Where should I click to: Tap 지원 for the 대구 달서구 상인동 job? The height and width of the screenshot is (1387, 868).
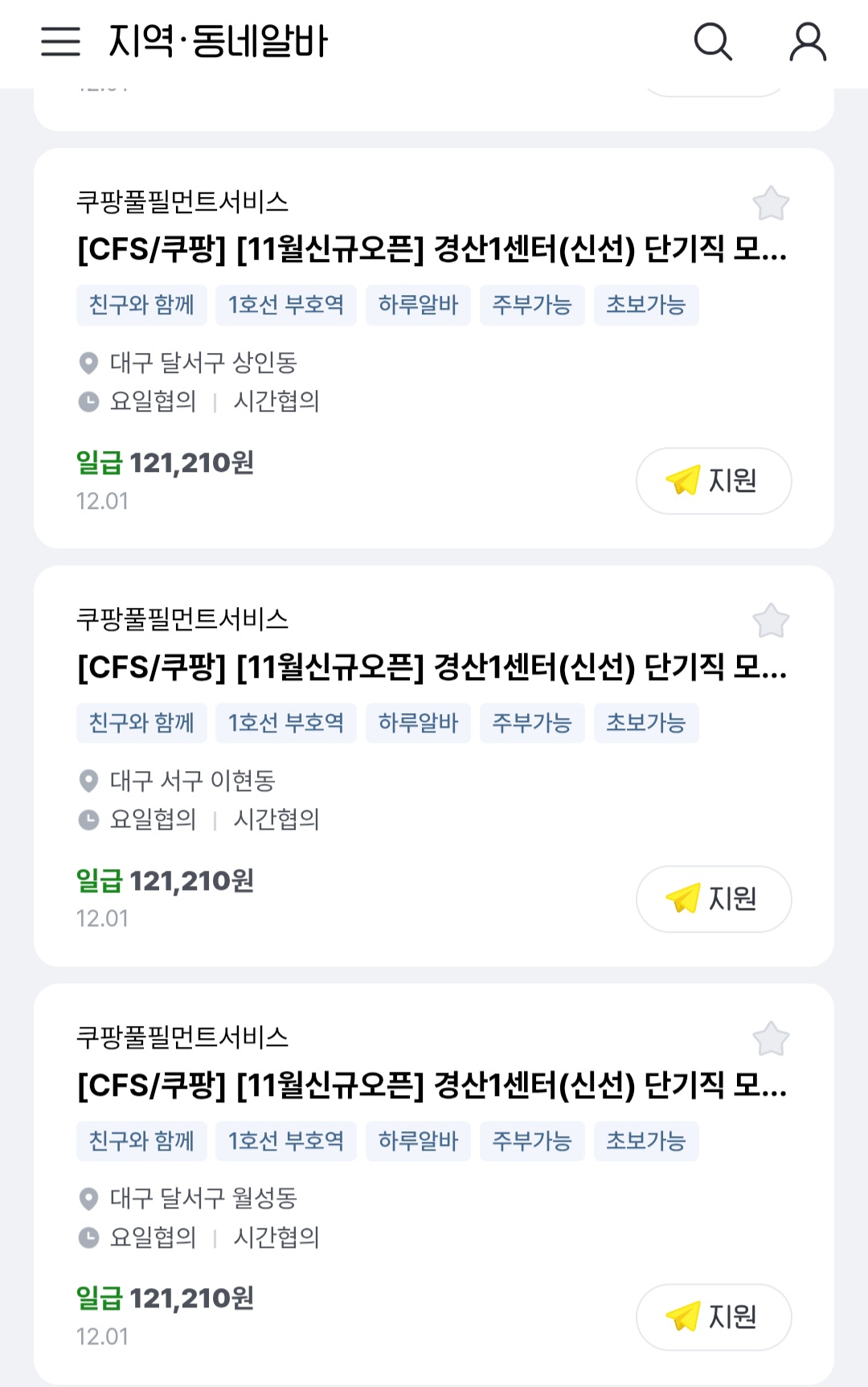coord(714,481)
